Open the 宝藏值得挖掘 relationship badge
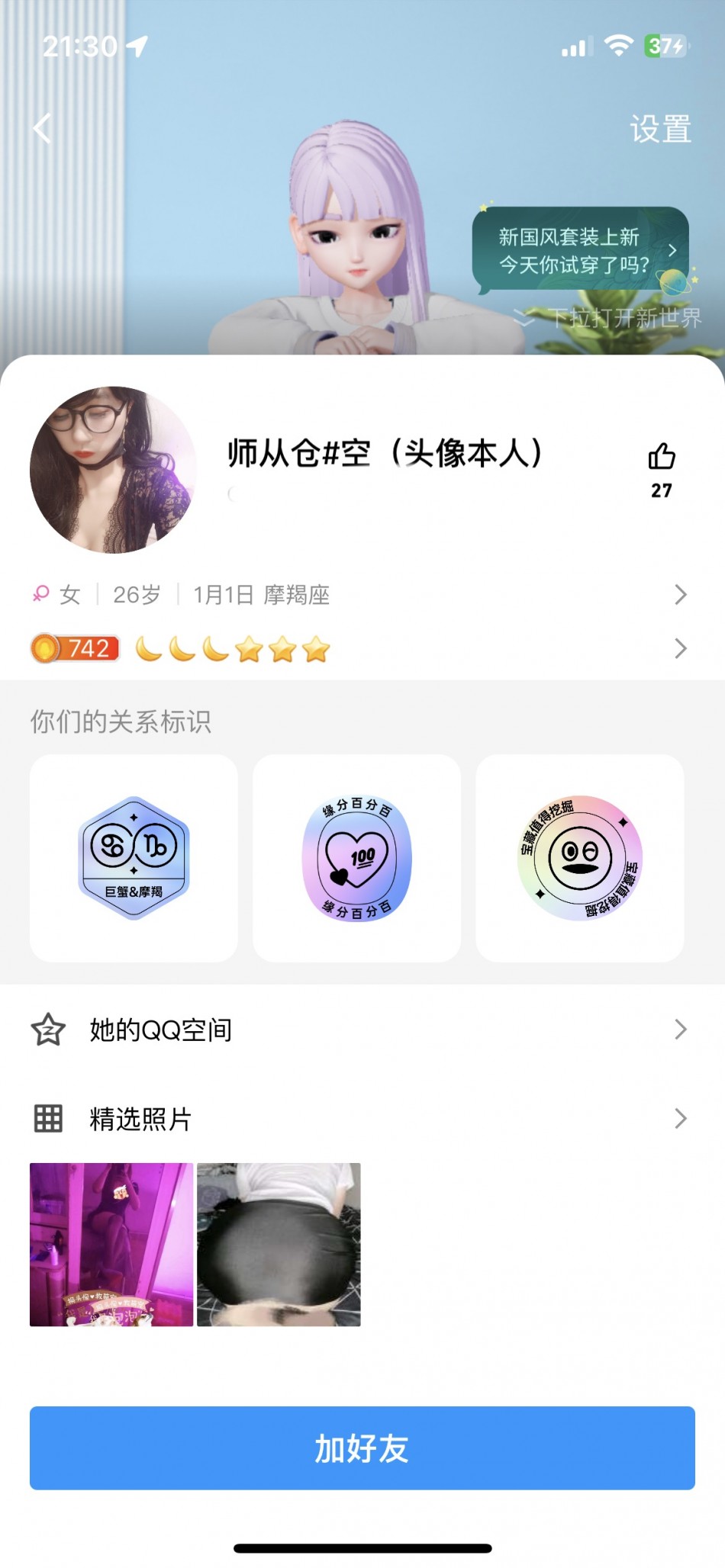The height and width of the screenshot is (1568, 725). (580, 858)
